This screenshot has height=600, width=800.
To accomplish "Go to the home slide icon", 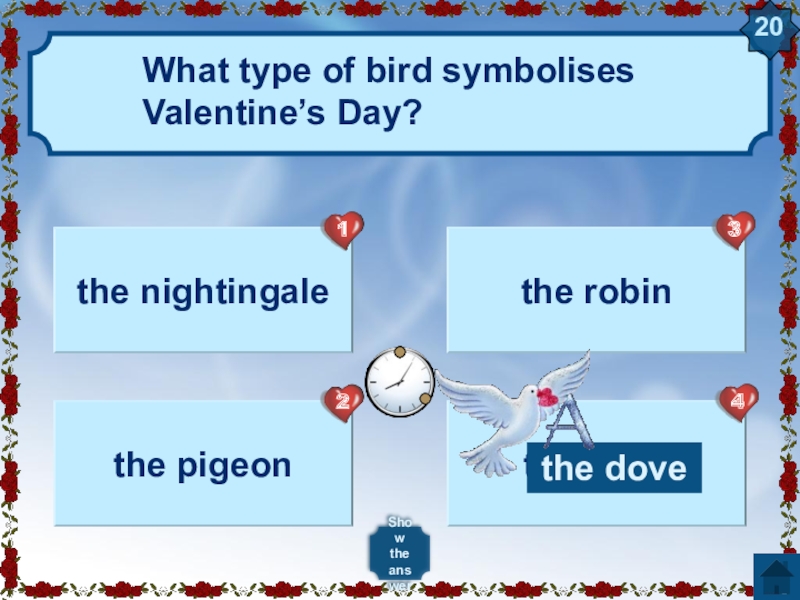I will tap(773, 577).
